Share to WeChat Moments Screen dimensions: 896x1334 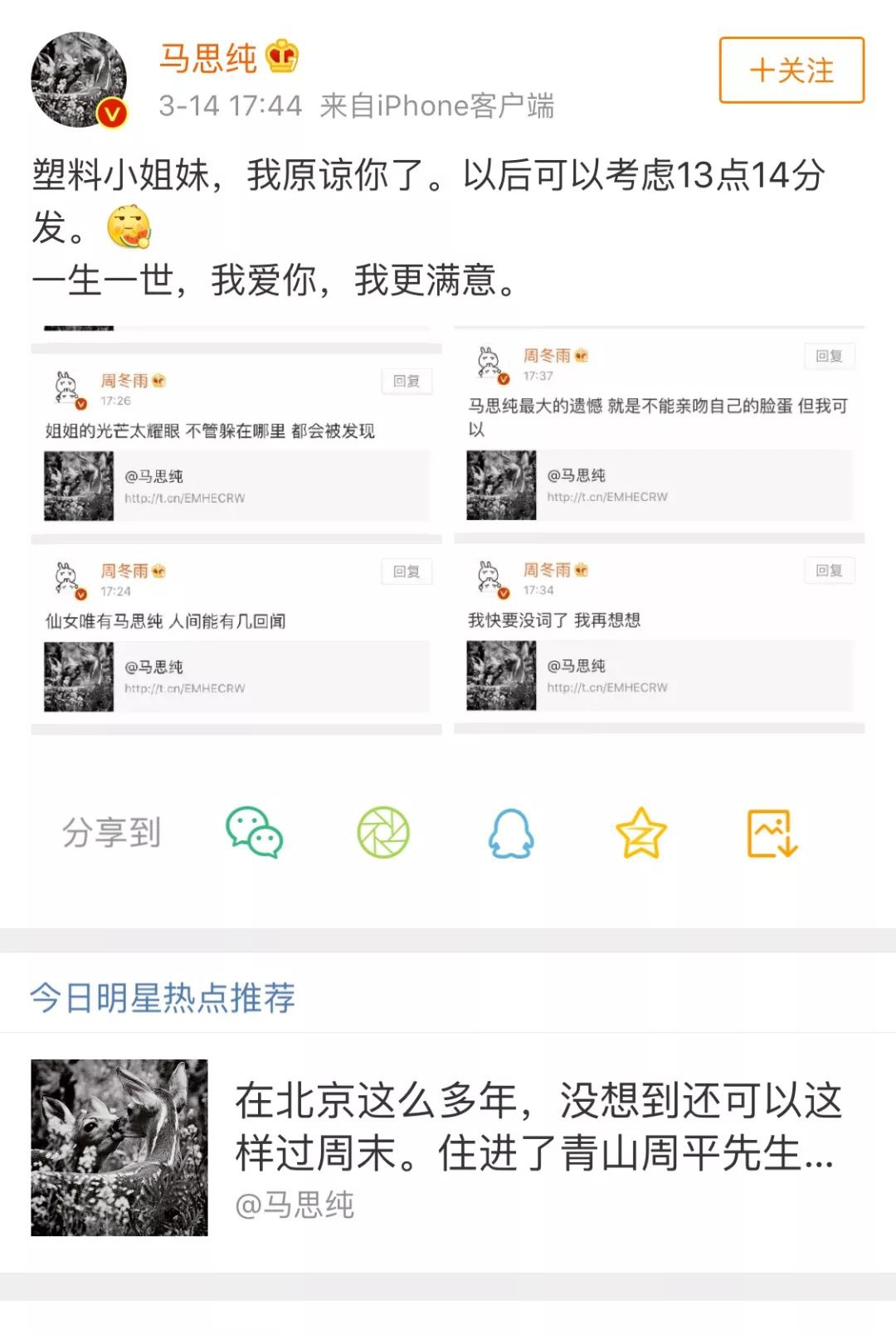(x=383, y=832)
